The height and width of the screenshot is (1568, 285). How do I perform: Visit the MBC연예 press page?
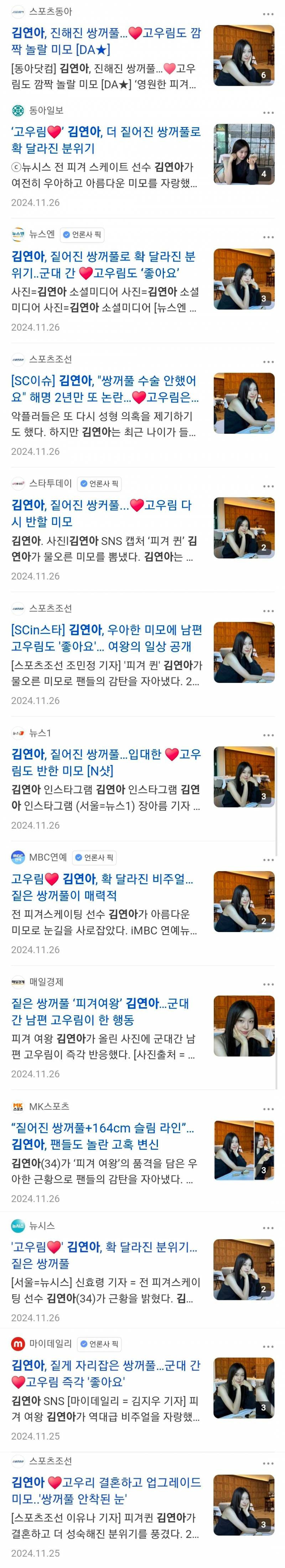39,857
